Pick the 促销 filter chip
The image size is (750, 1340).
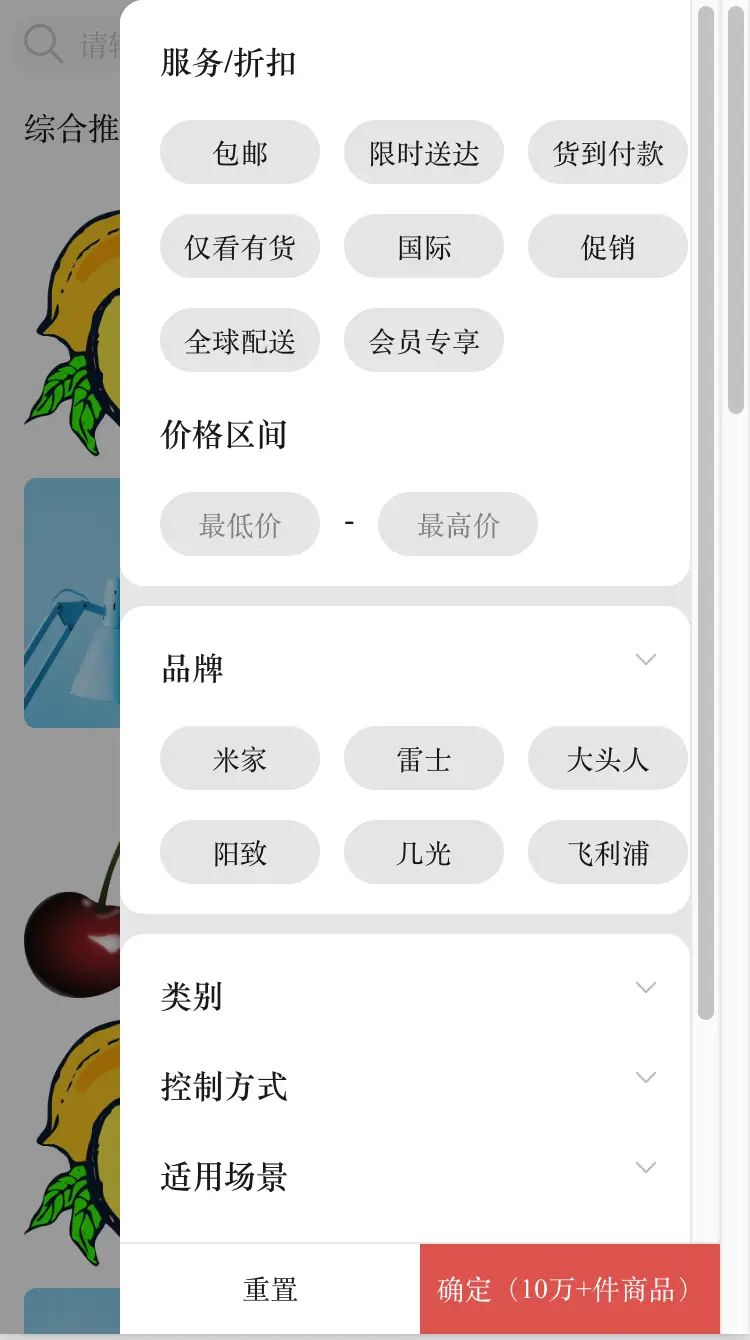(607, 247)
